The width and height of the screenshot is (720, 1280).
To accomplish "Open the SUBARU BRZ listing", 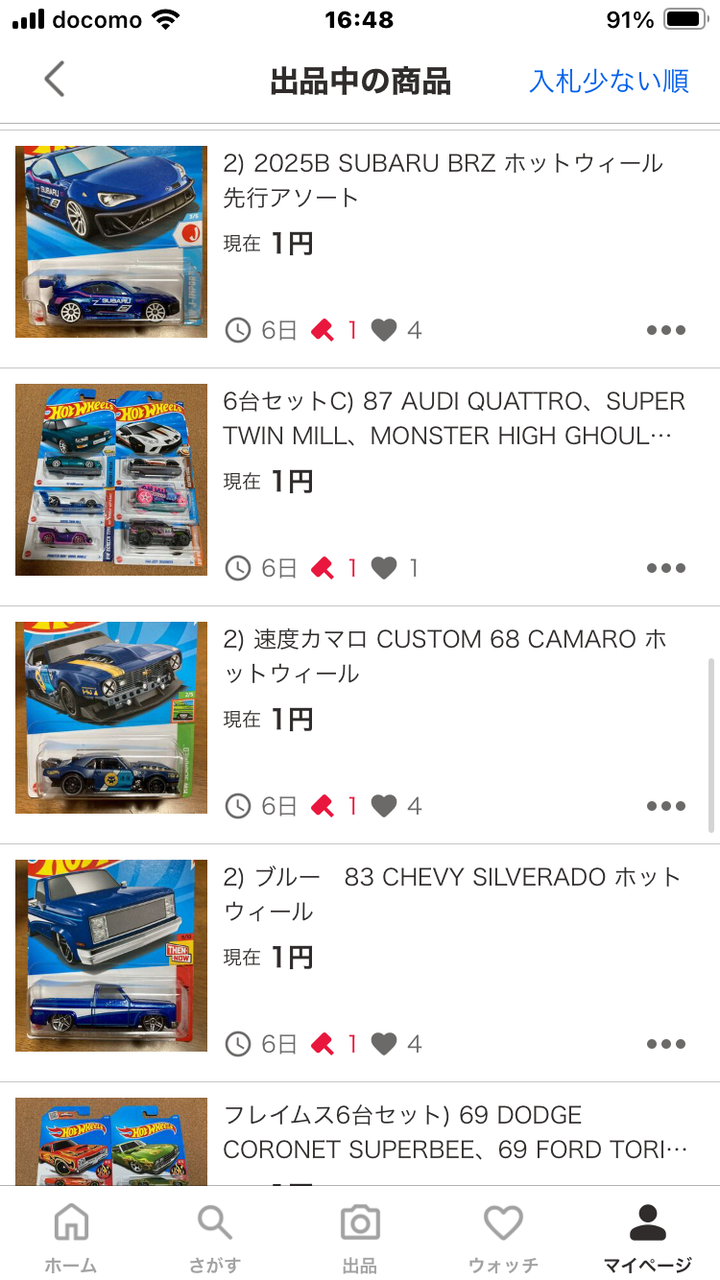I will 443,180.
